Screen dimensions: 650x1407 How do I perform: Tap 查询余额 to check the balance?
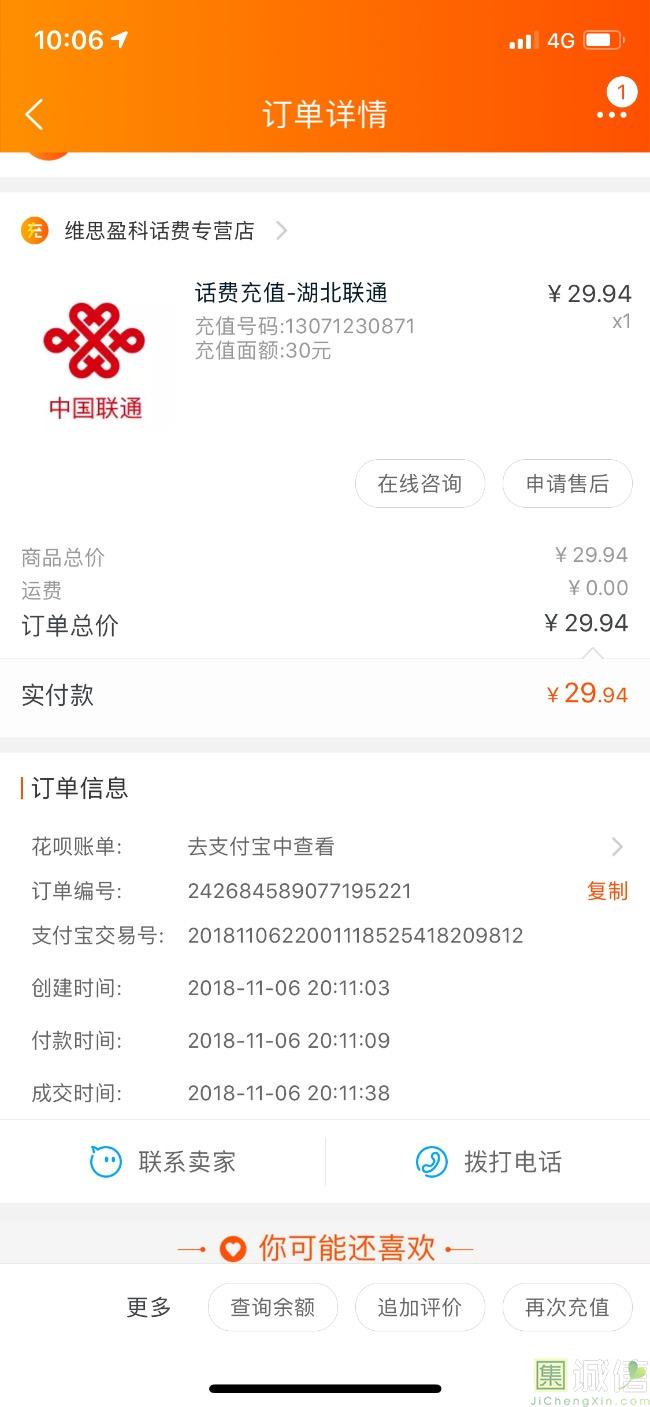(273, 1307)
